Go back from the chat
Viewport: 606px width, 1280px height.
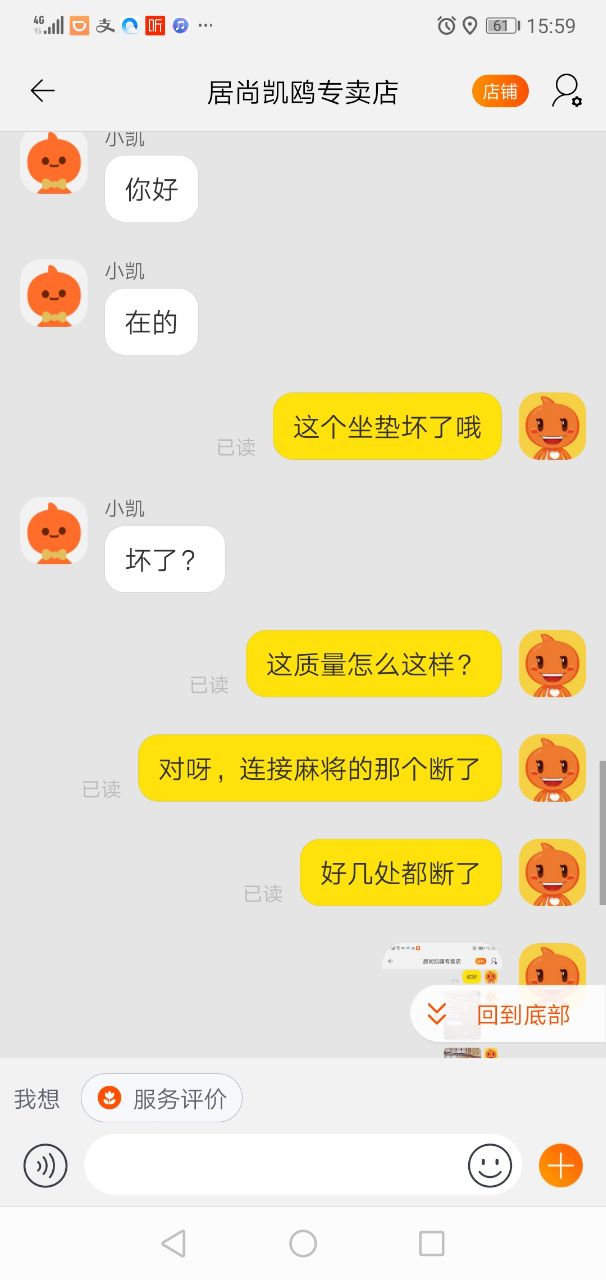[x=42, y=91]
